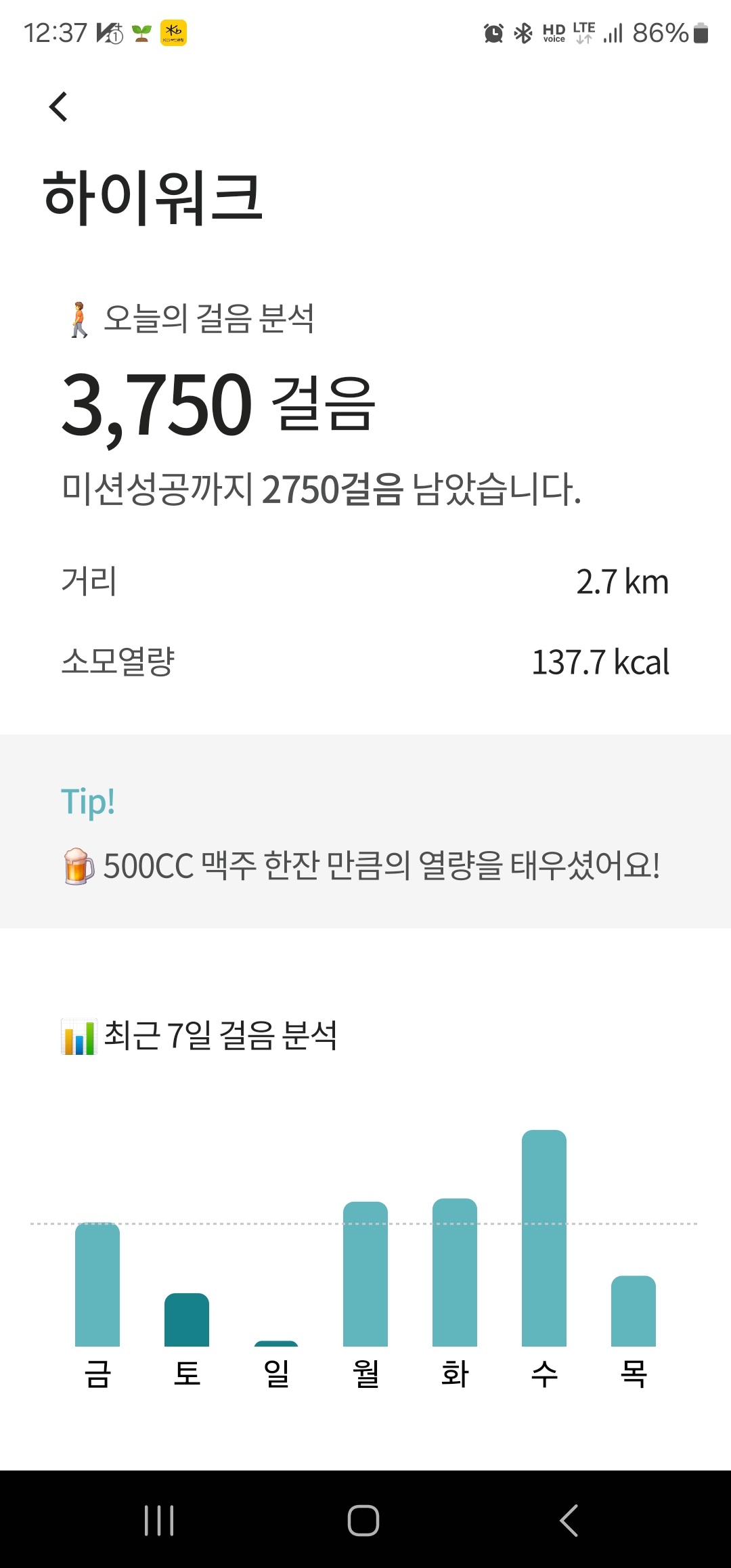Viewport: 731px width, 1568px height.
Task: Go to the home screen
Action: pyautogui.click(x=363, y=1521)
